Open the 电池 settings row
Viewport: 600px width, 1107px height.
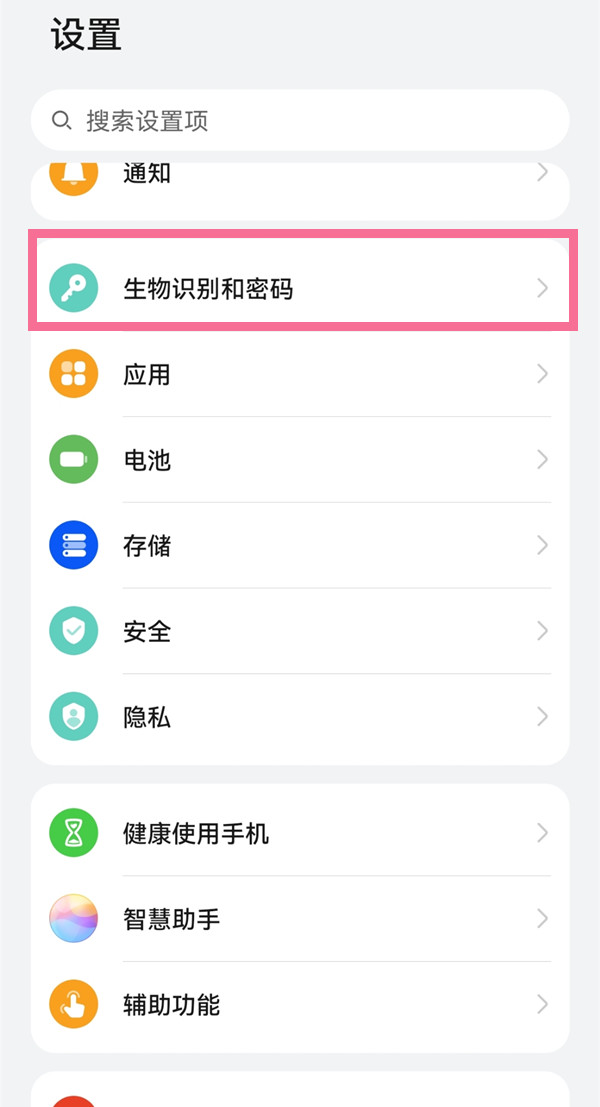coord(300,460)
